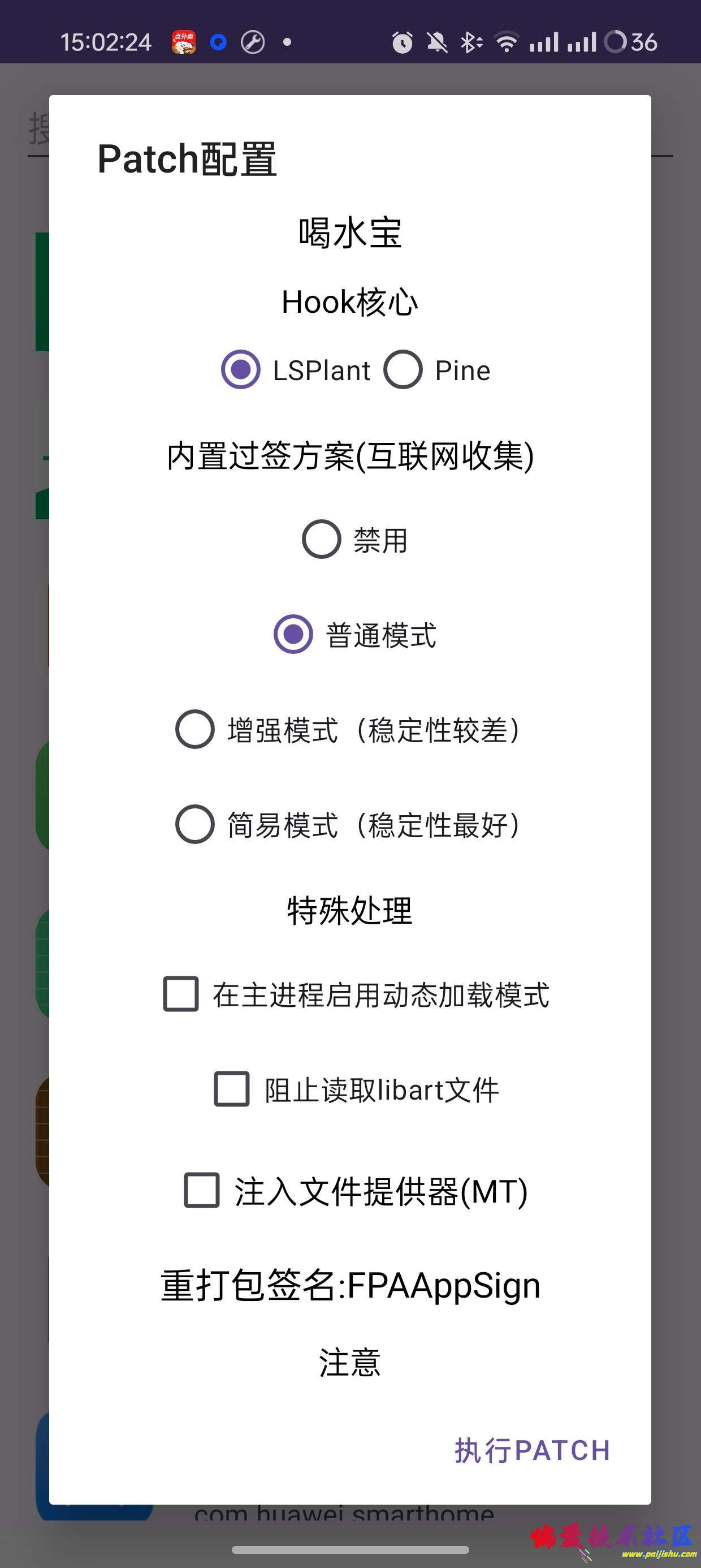Select 简易模式（稳定性最好）option

pos(194,824)
